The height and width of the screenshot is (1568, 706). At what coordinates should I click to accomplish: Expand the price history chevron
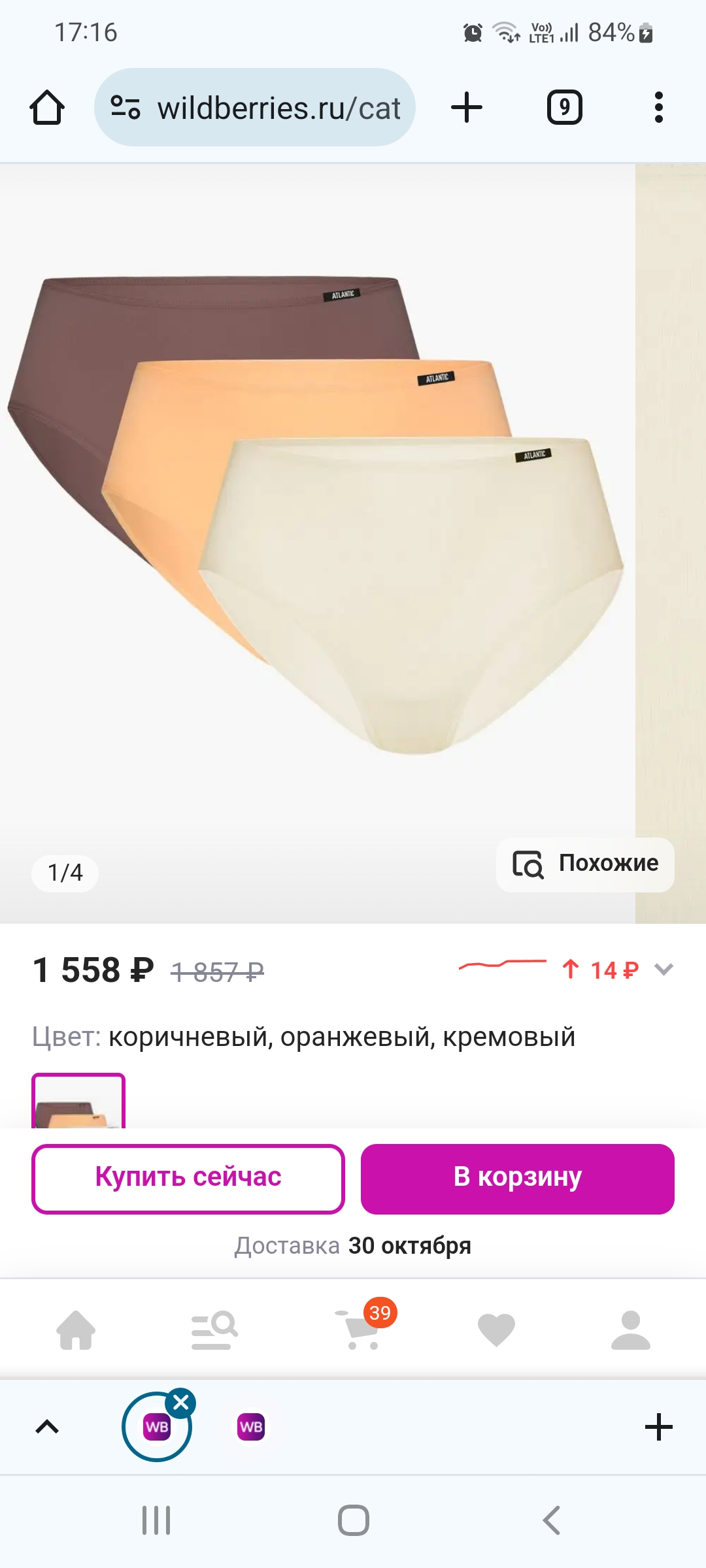(664, 970)
